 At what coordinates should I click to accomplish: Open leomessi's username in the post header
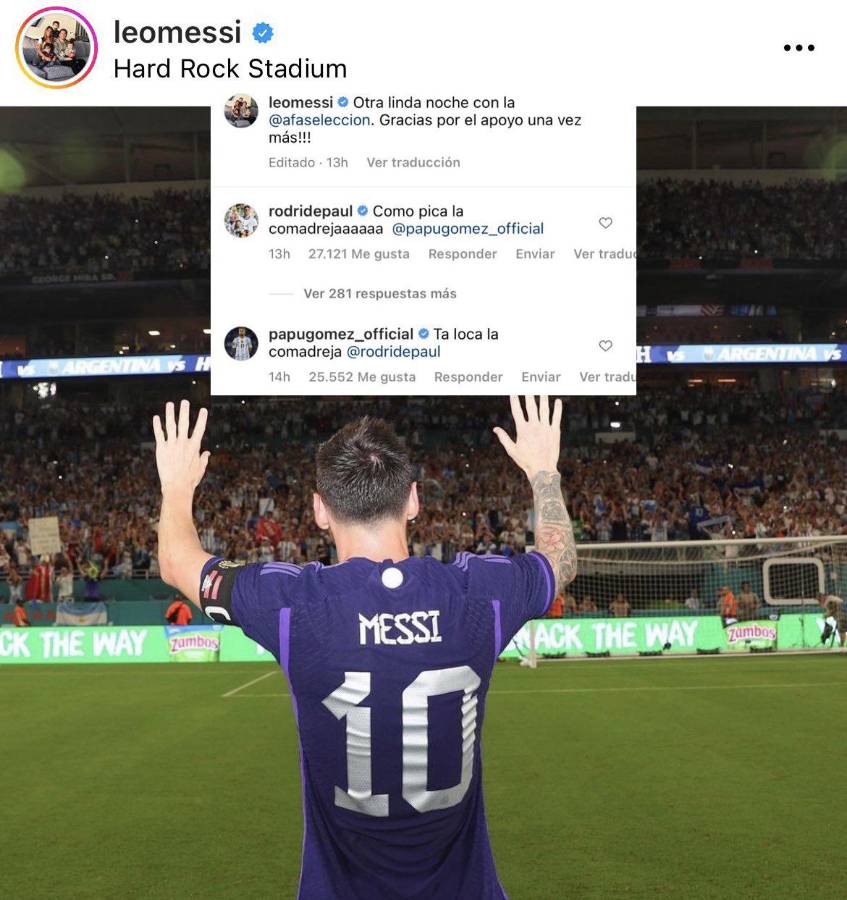(177, 31)
